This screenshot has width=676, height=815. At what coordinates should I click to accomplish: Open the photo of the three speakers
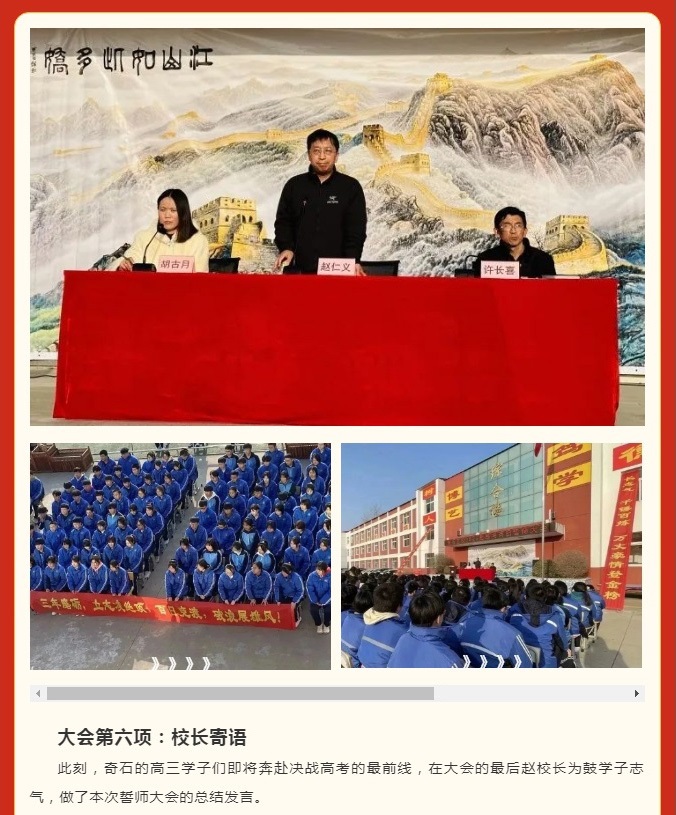[x=337, y=226]
